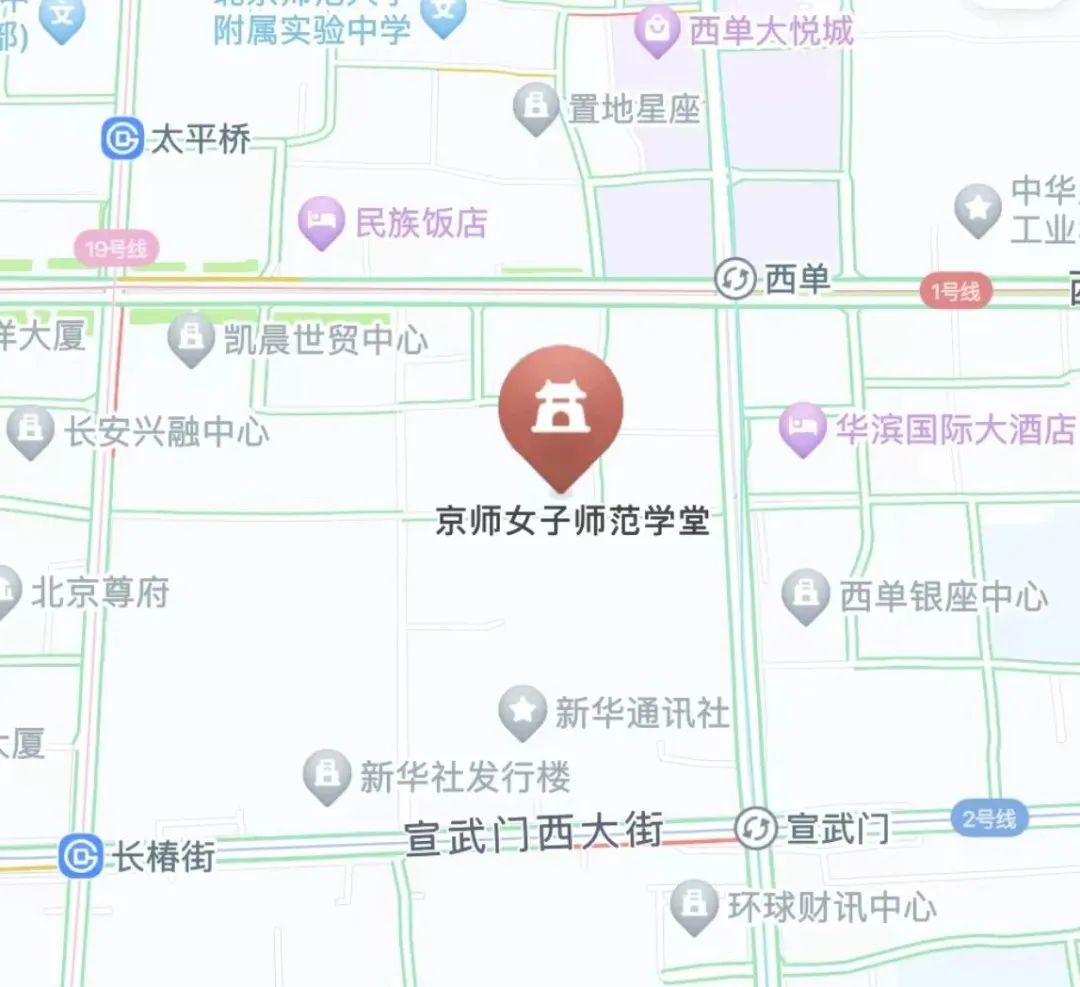
Task: Tap the 太平桥 subway station icon
Action: [x=122, y=139]
